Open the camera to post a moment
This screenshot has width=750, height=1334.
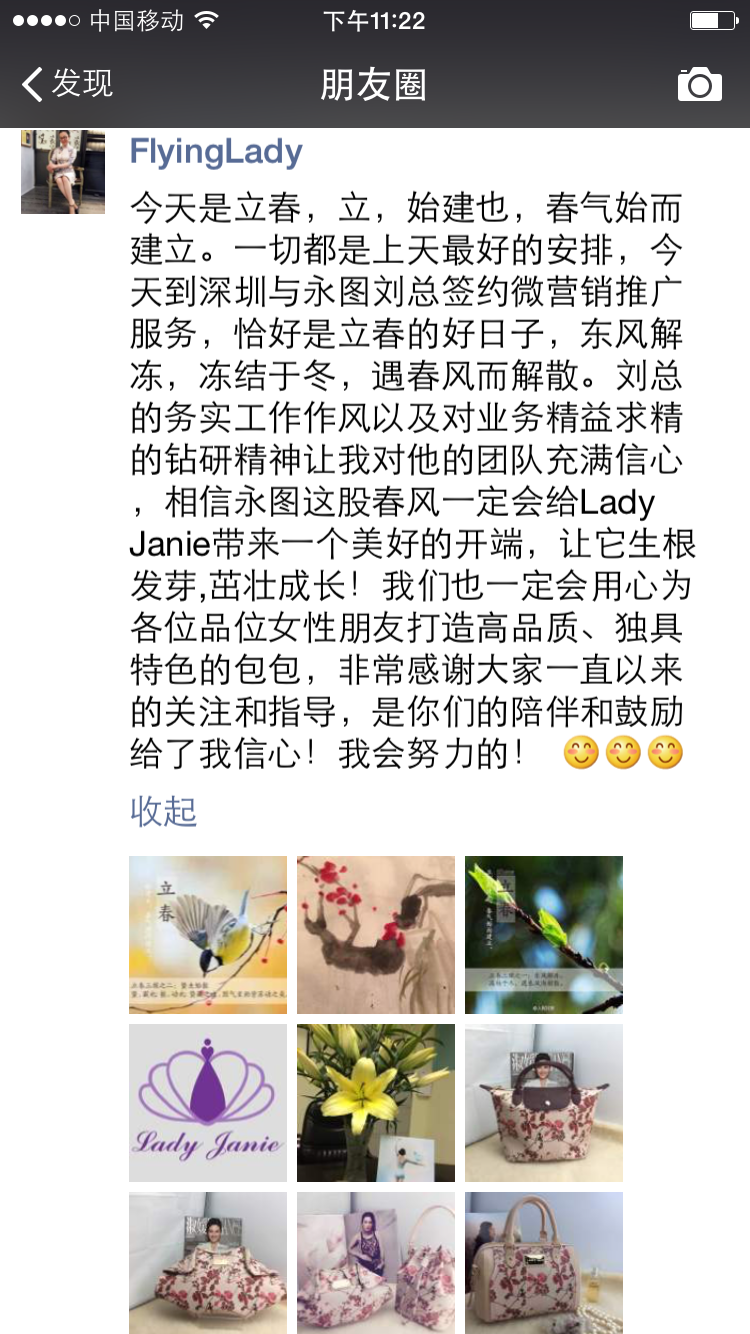point(699,85)
